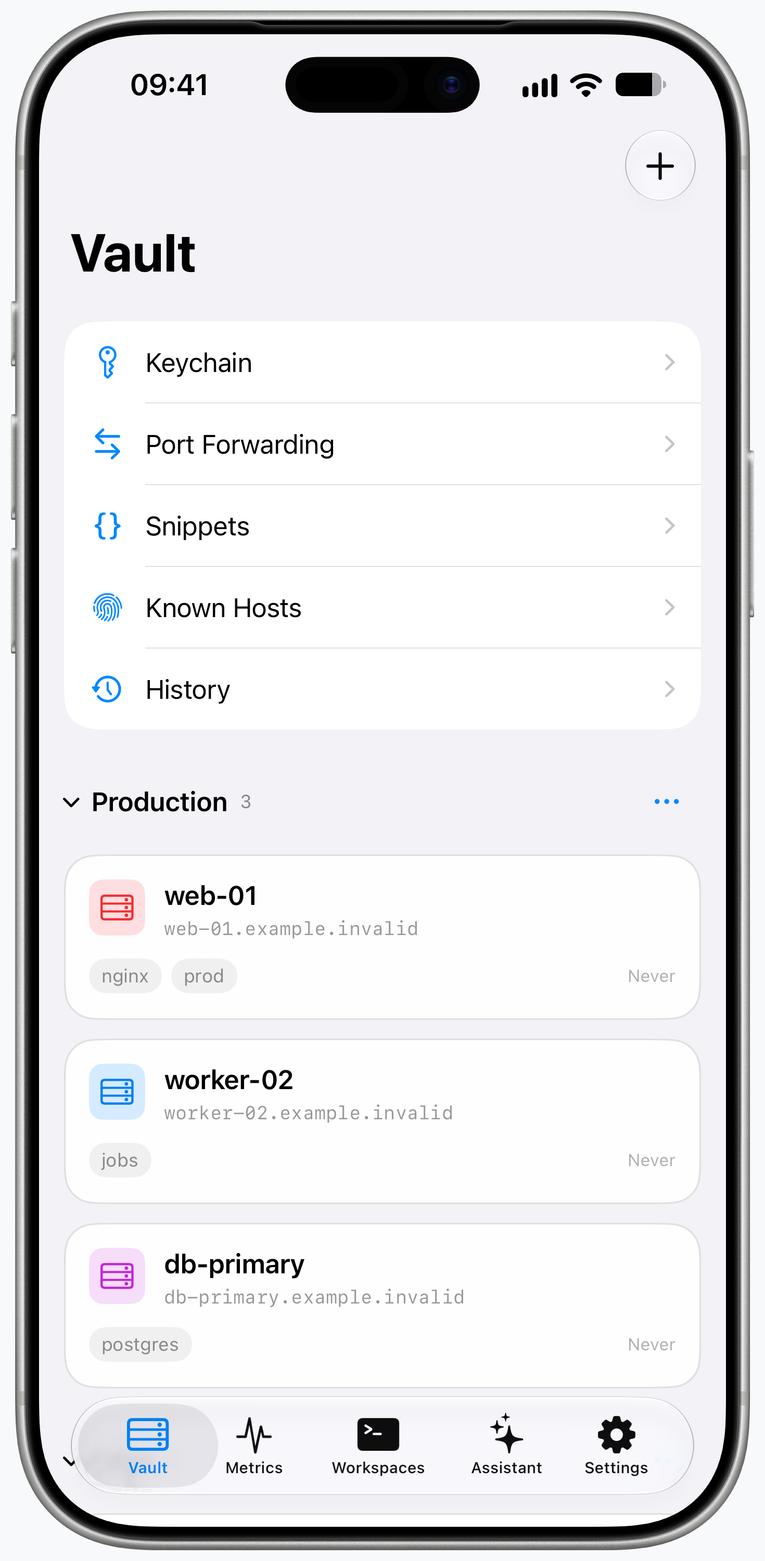Open the Production group's more options
The width and height of the screenshot is (765, 1561).
[x=666, y=802]
